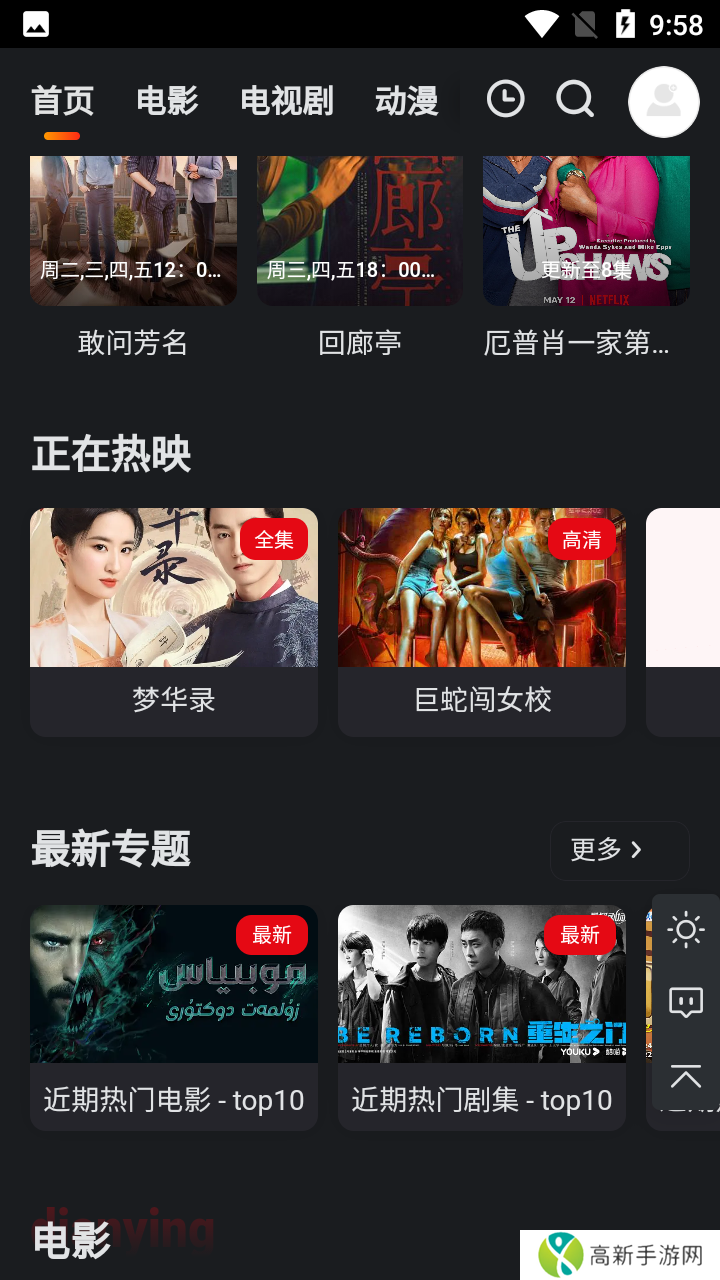Tap the 最新 badge on 近期热门剧集 card

click(579, 934)
